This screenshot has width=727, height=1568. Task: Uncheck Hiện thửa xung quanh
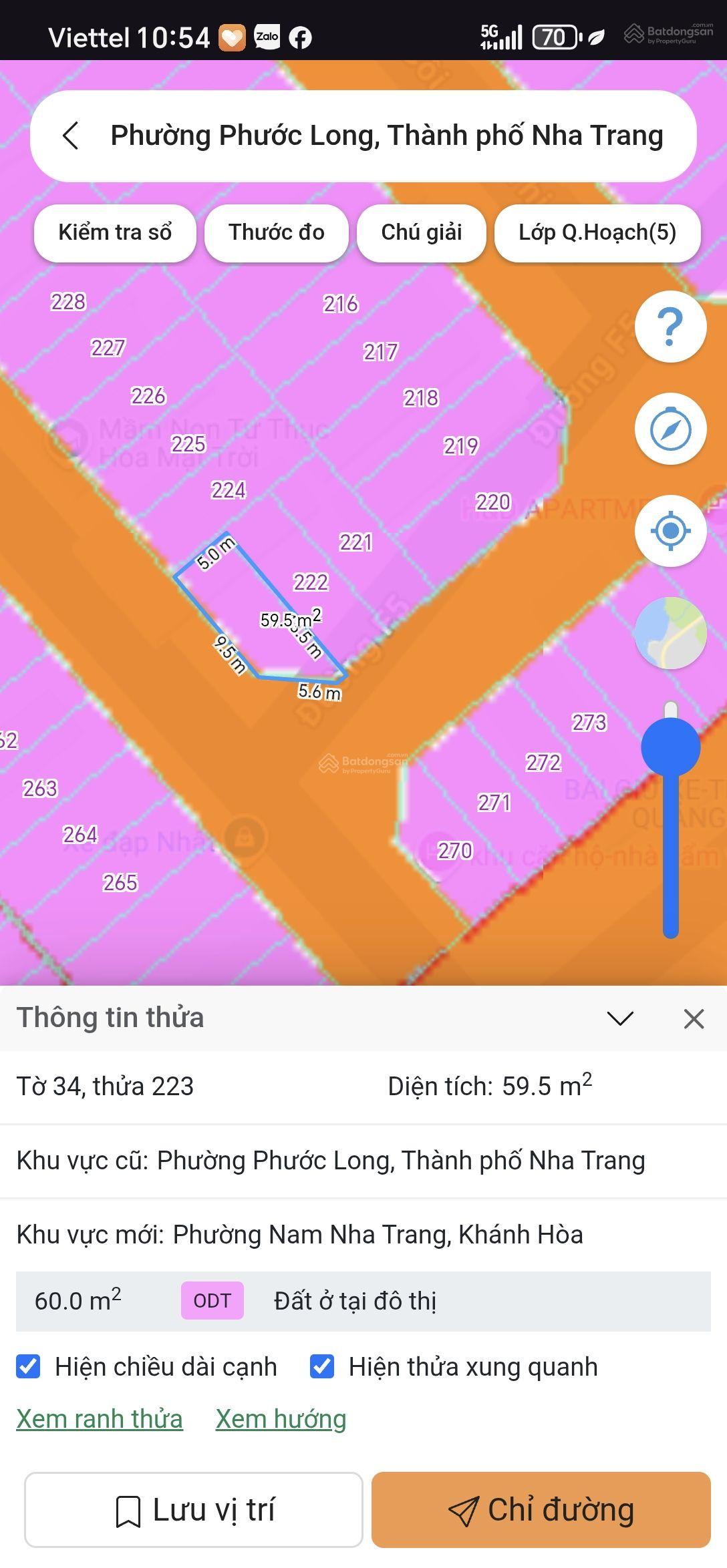[x=322, y=1366]
